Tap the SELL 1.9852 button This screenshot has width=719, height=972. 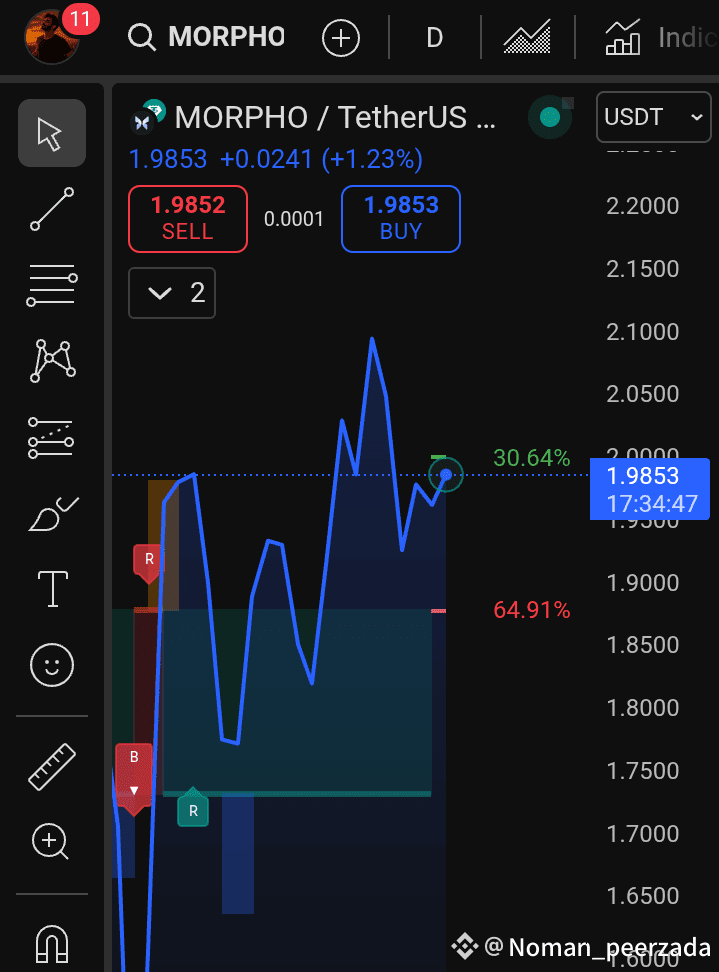187,218
